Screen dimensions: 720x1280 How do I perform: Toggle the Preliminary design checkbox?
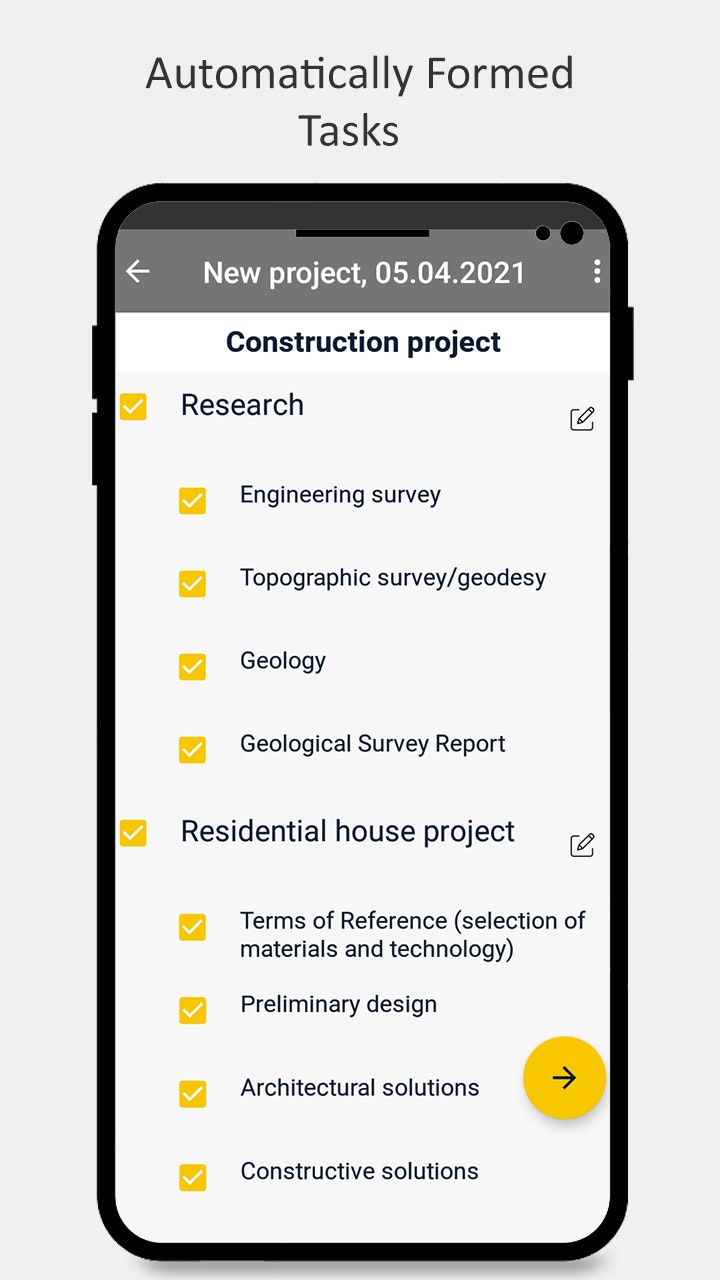(192, 1010)
